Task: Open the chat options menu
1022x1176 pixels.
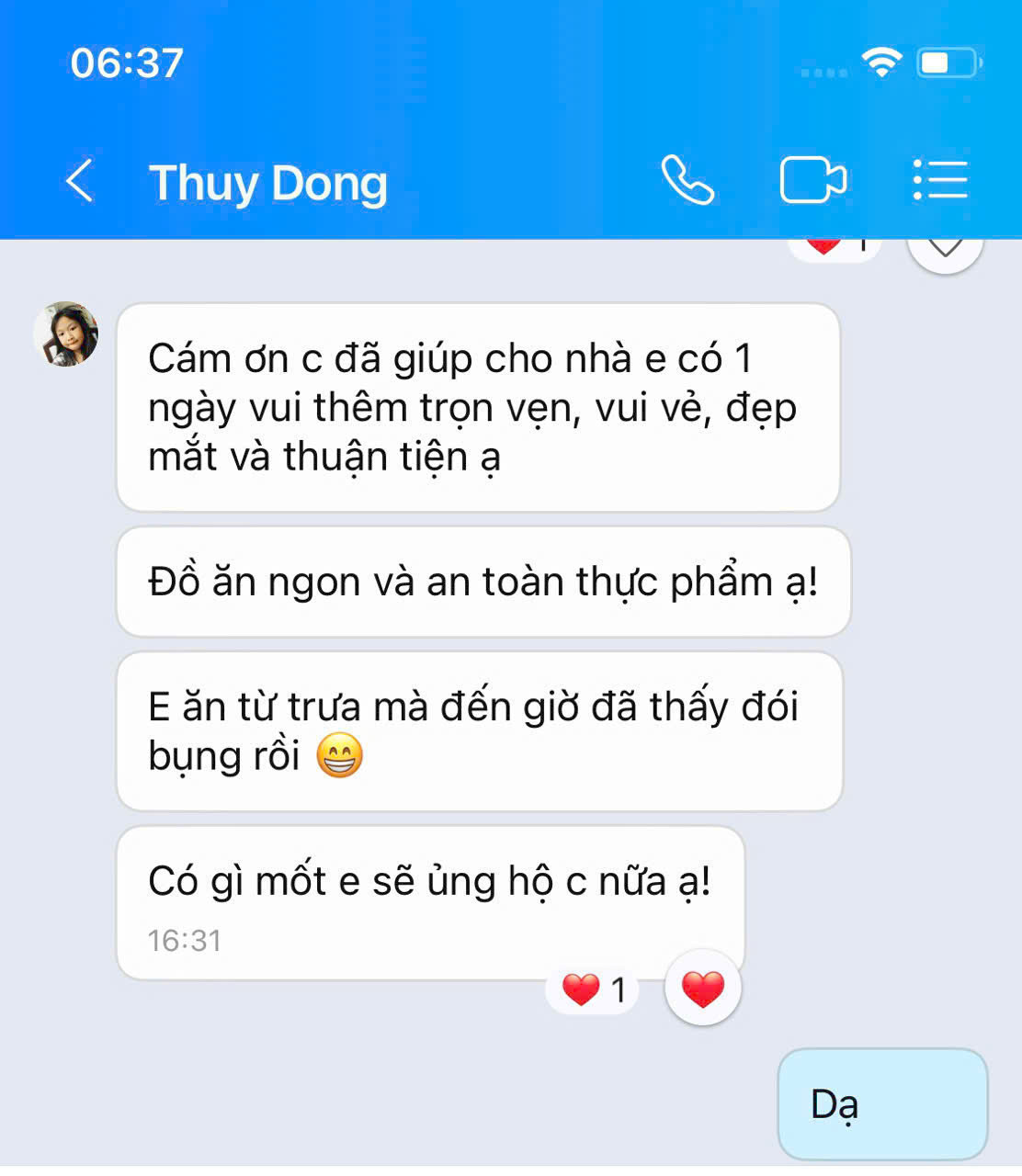Action: coord(940,180)
